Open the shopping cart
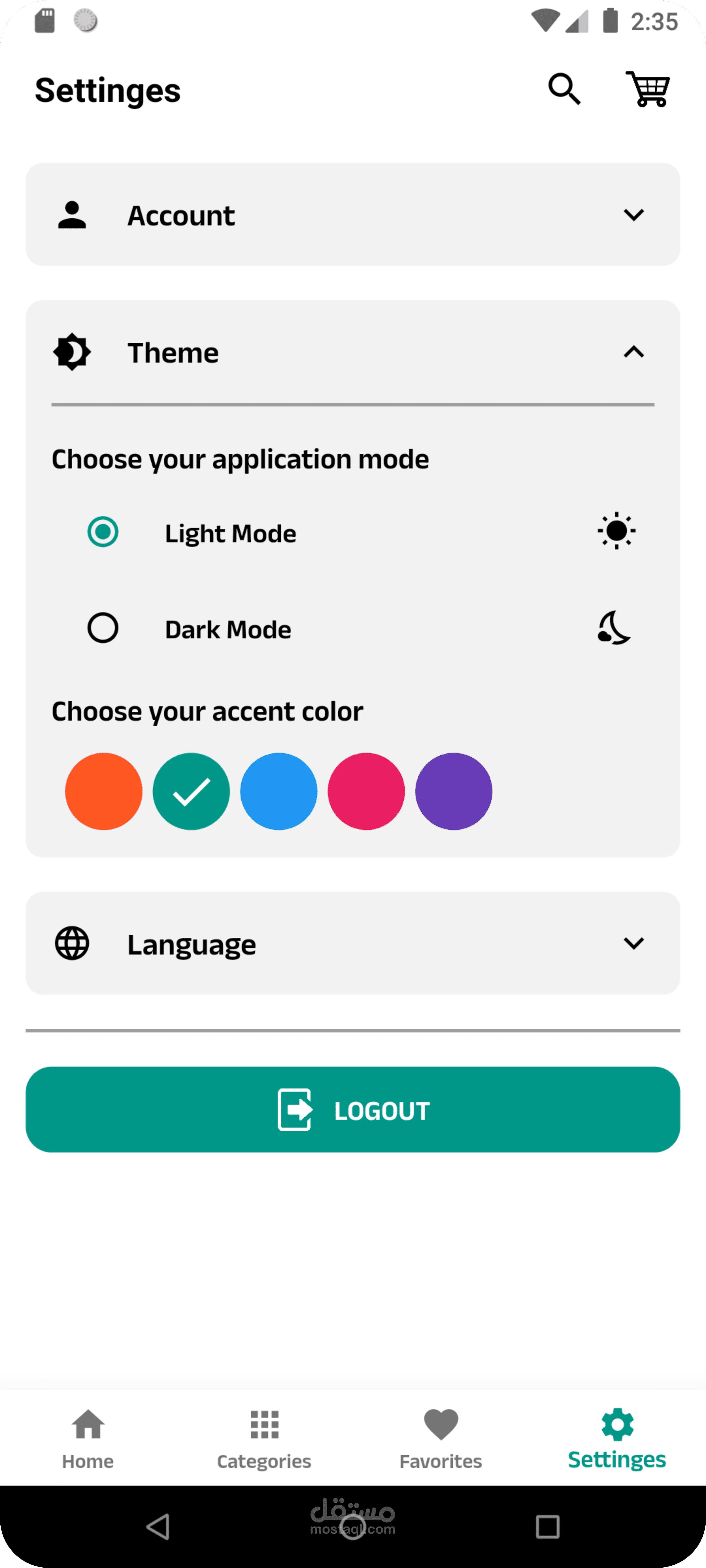This screenshot has width=706, height=1568. 647,90
